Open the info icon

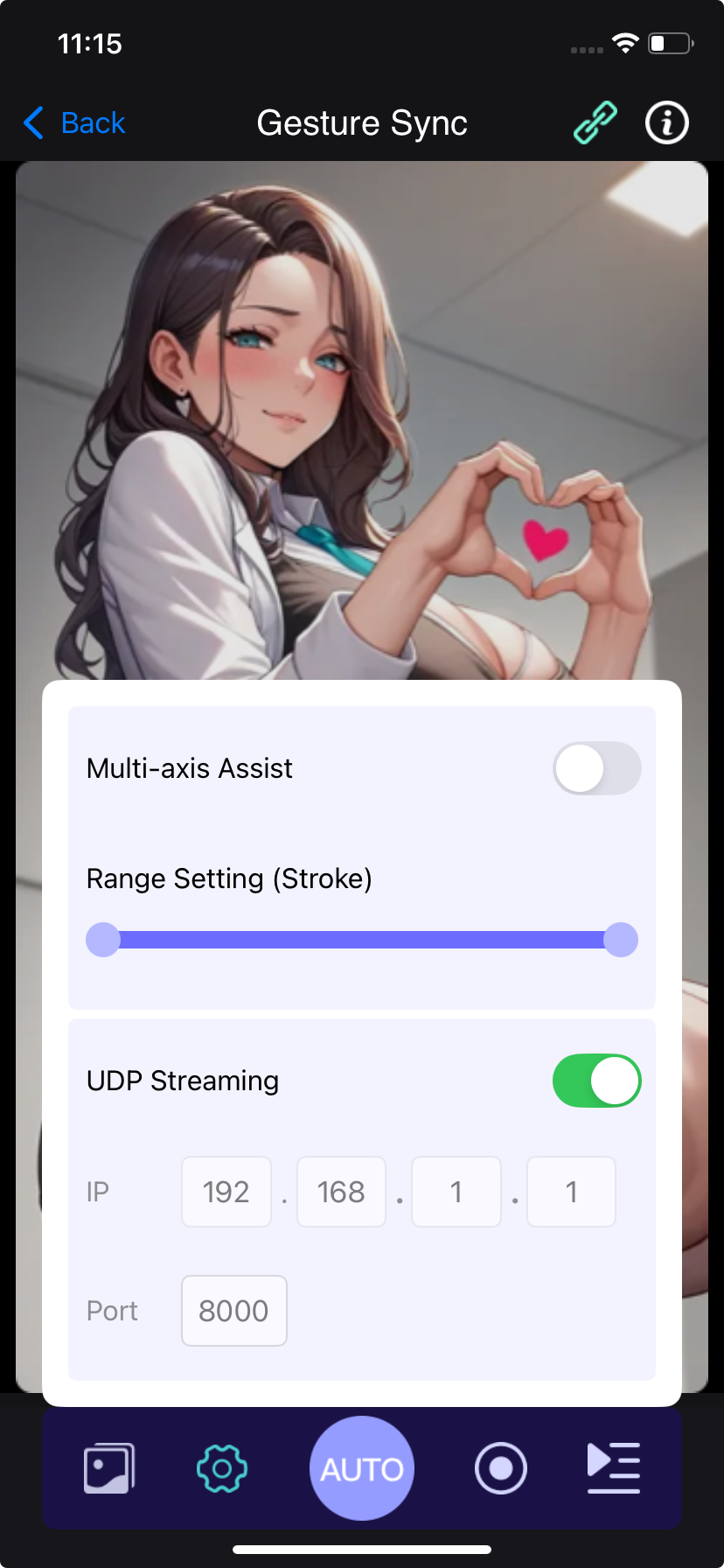[666, 122]
